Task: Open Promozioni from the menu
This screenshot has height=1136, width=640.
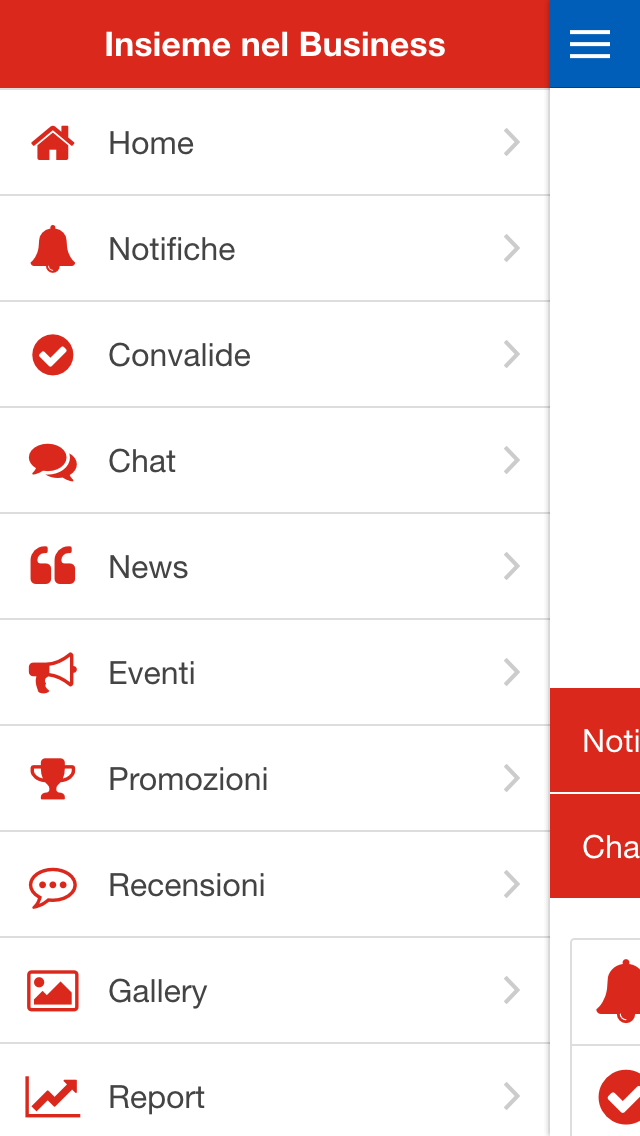Action: 274,779
